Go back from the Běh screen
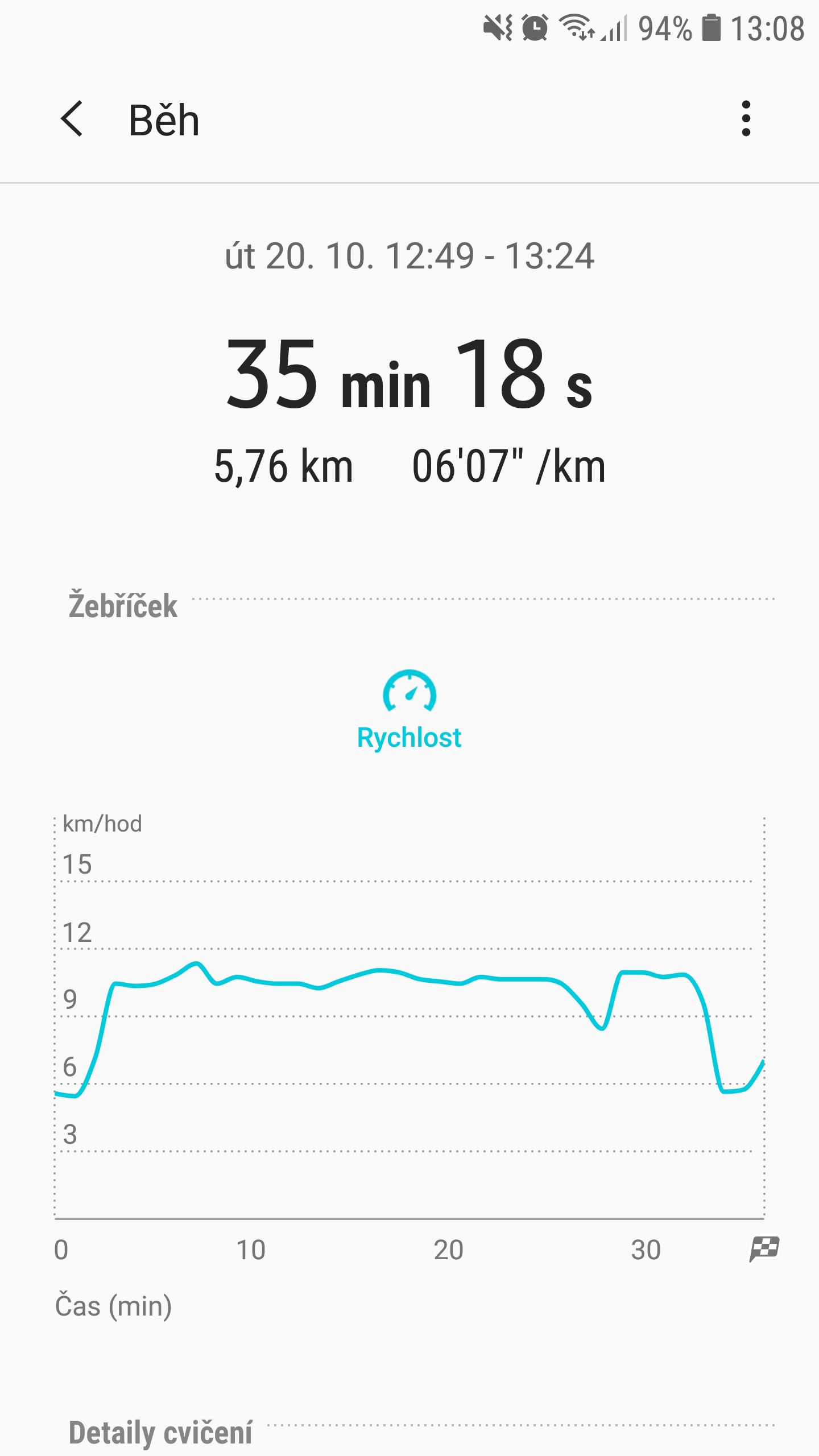This screenshot has height=1456, width=819. point(72,119)
